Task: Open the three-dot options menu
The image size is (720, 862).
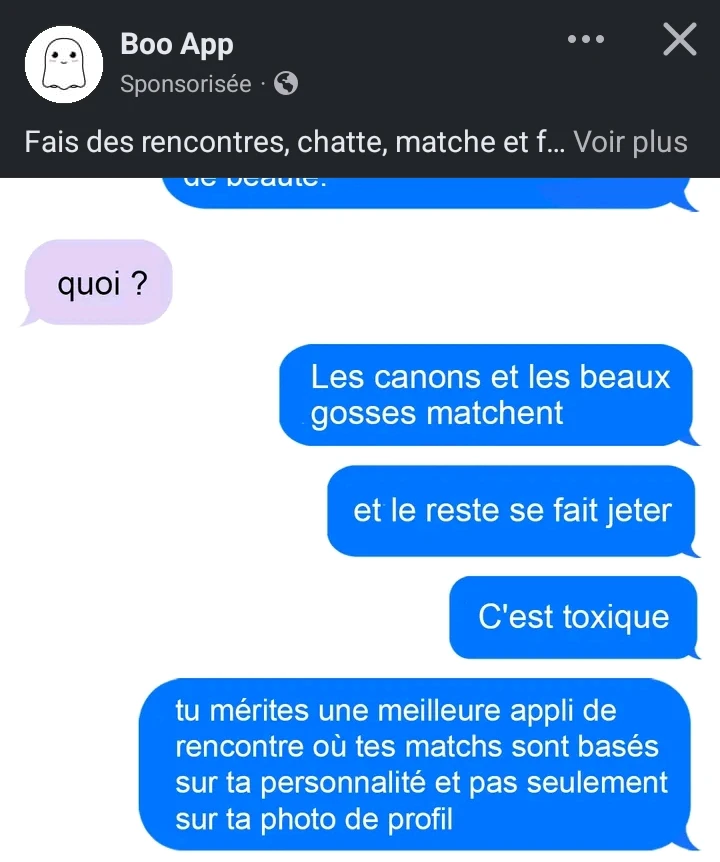Action: [585, 40]
